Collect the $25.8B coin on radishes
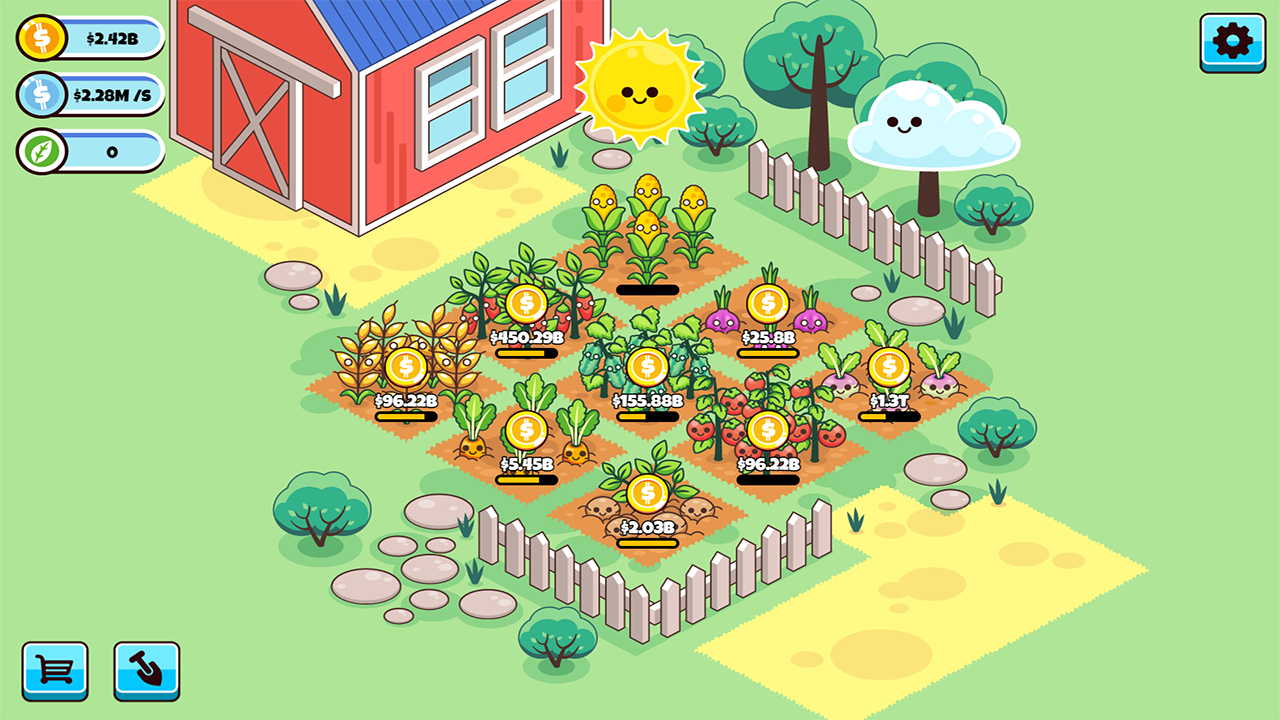Image resolution: width=1280 pixels, height=720 pixels. [768, 305]
